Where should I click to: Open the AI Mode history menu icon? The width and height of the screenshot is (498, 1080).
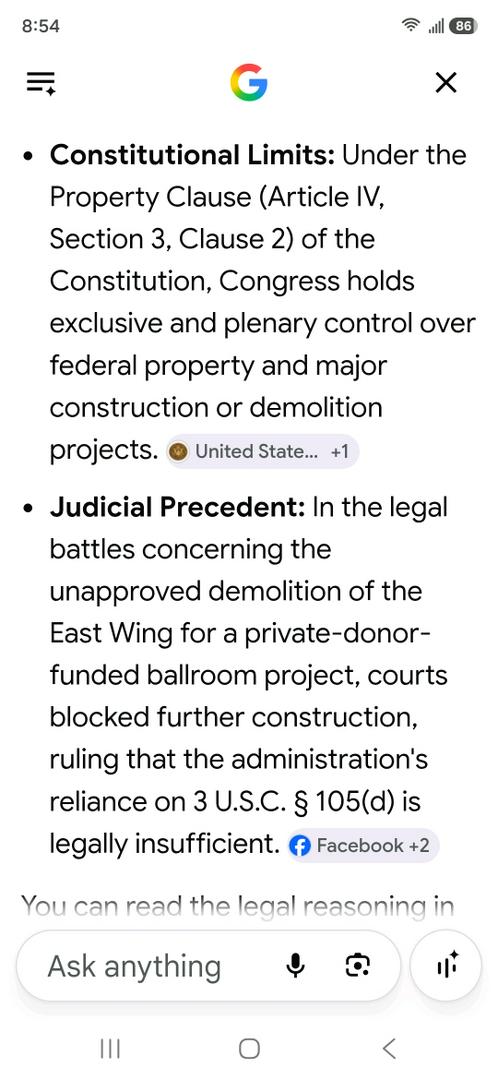click(41, 83)
